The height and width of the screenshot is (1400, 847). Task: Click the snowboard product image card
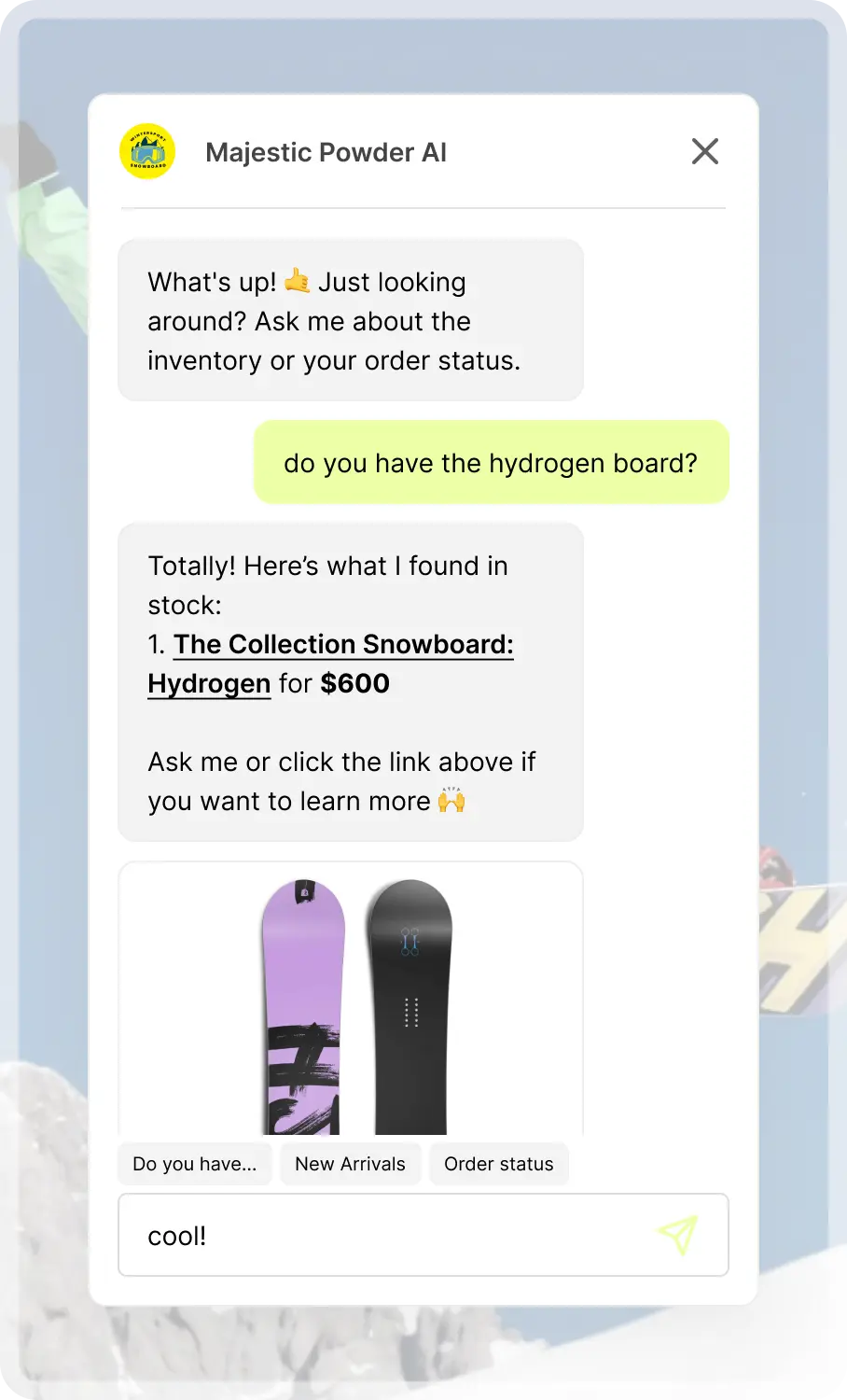350,1000
